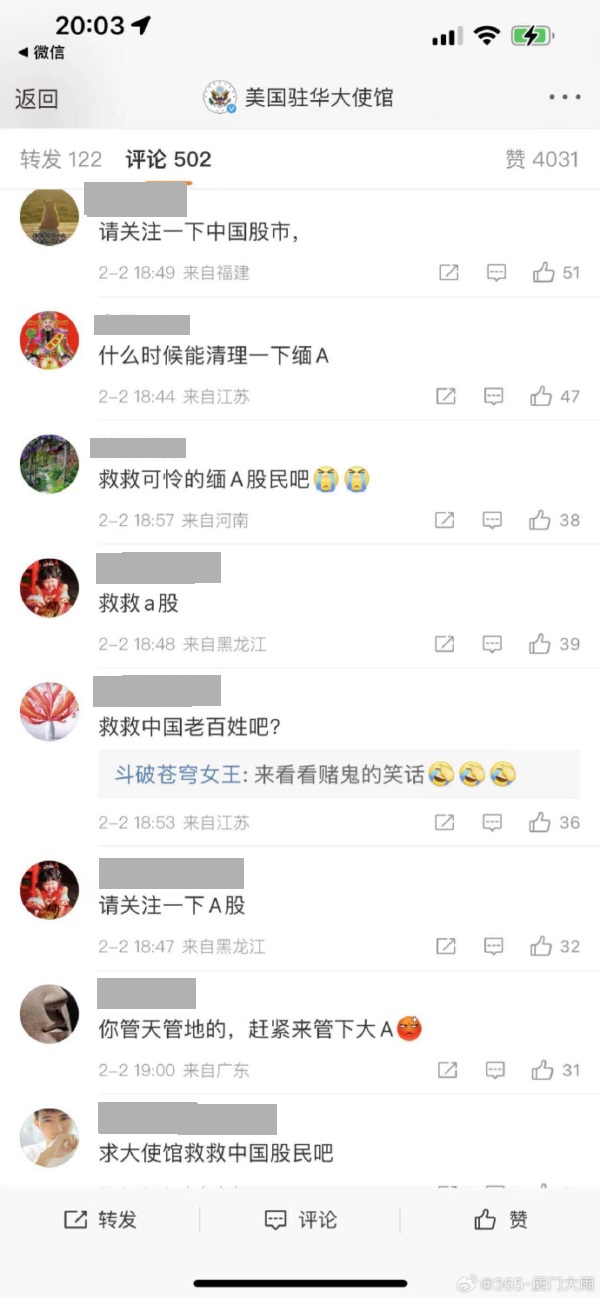Viewport: 600px width, 1298px height.
Task: Reply to comment 什么时候能清理一下缅A
Action: coord(494,397)
